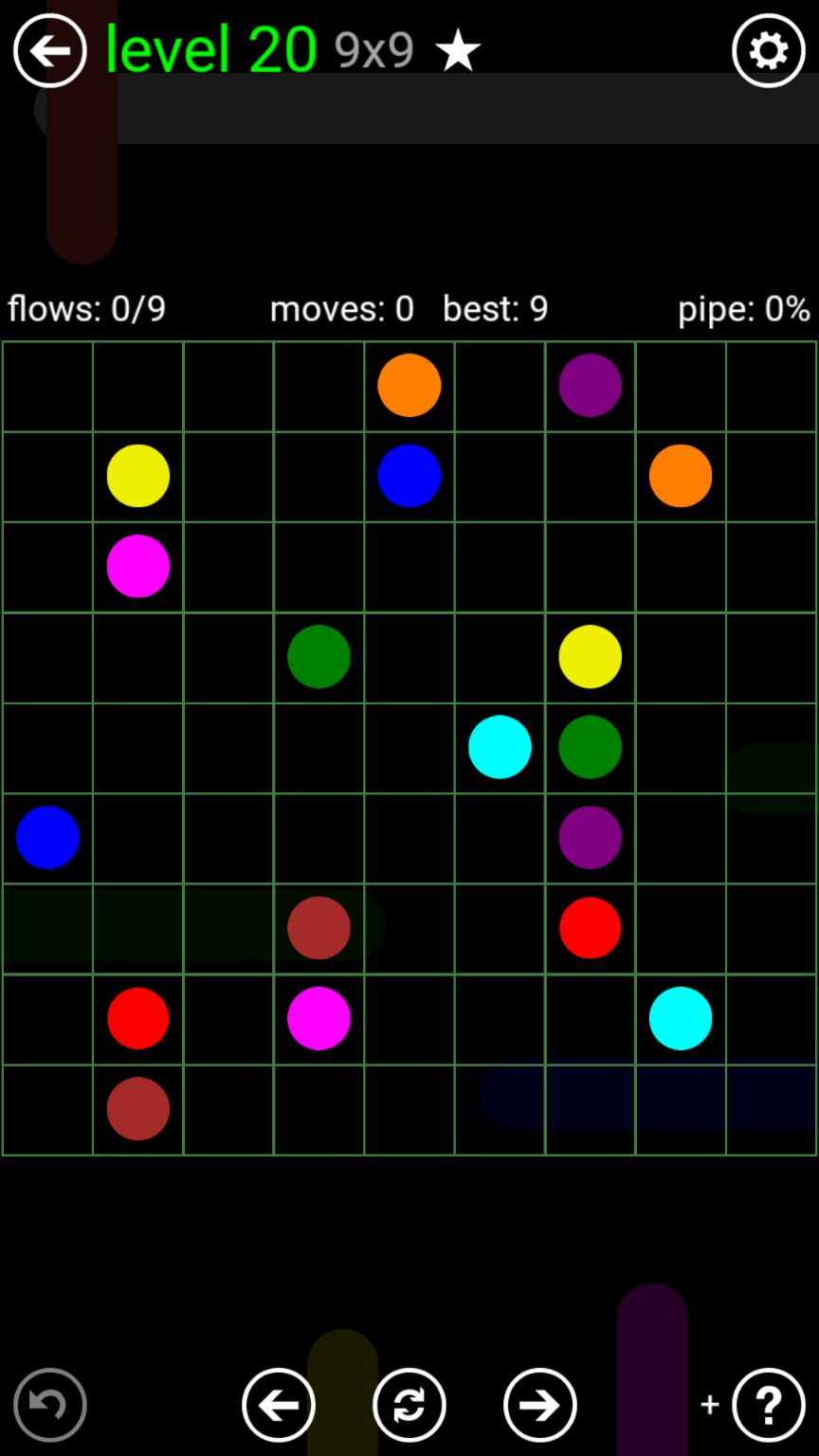Select the blue dot on the left edge
Viewport: 819px width, 1456px height.
coord(47,837)
